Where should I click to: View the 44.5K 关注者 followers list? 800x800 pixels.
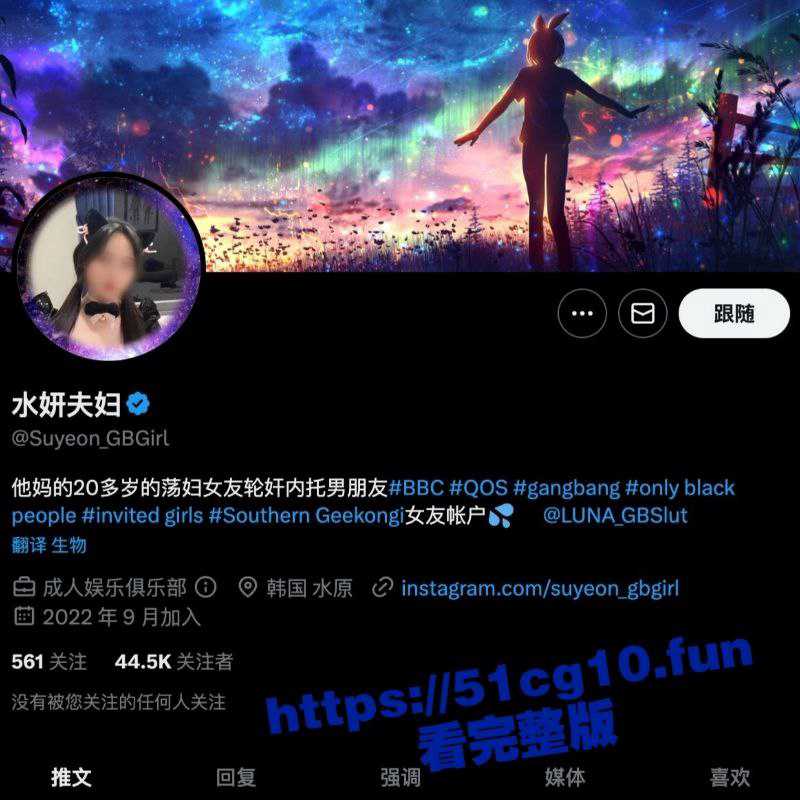(174, 661)
